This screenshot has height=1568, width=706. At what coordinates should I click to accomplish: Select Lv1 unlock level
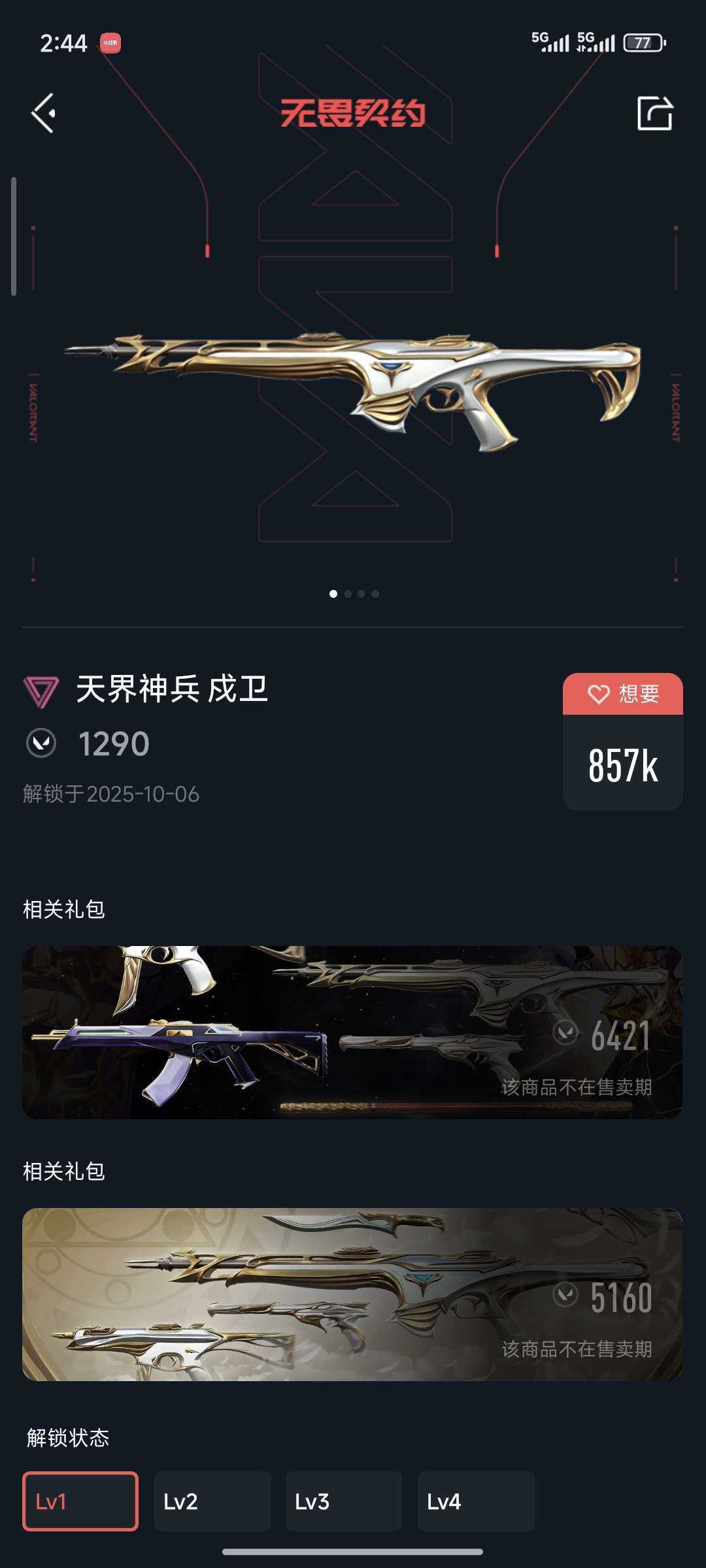tap(80, 1501)
